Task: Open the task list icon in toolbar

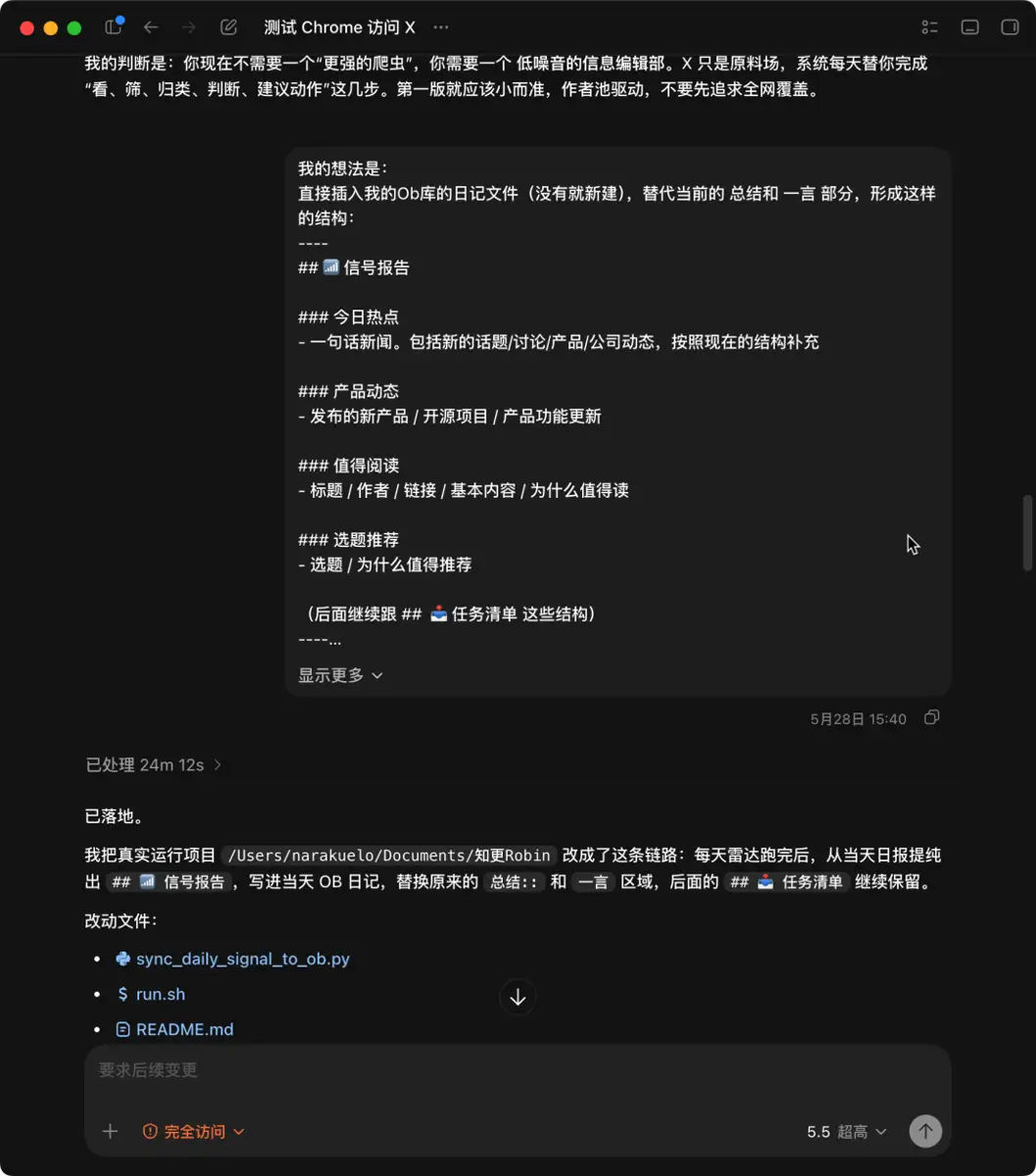Action: 930,27
